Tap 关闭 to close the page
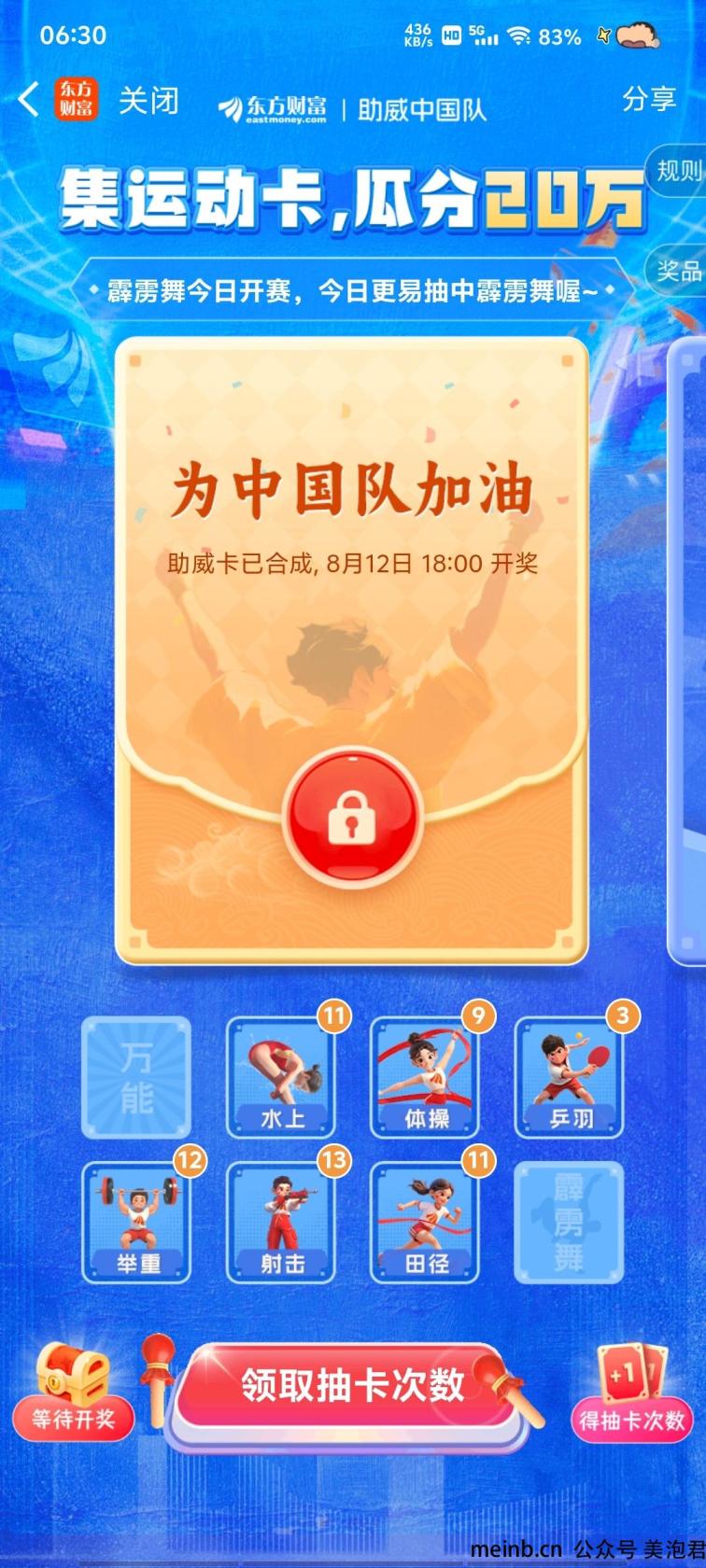Screen dimensions: 706x1568 coord(148,100)
